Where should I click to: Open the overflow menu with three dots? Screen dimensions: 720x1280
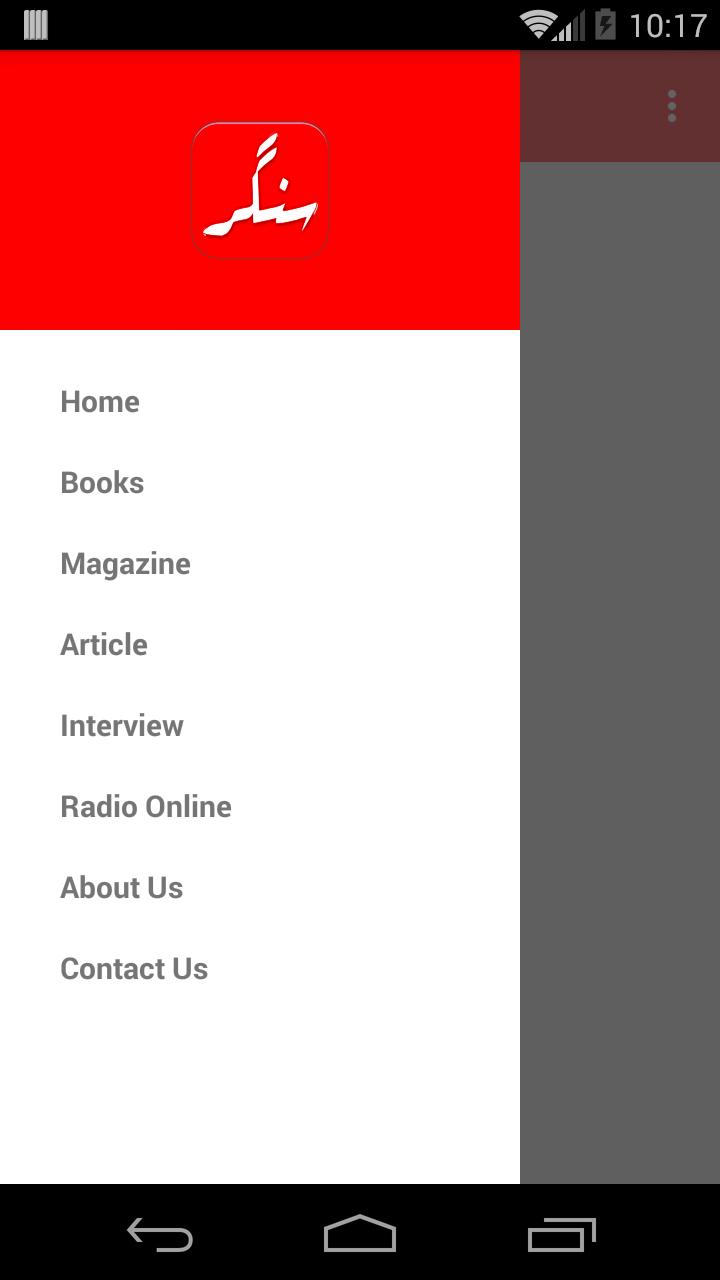click(x=671, y=105)
